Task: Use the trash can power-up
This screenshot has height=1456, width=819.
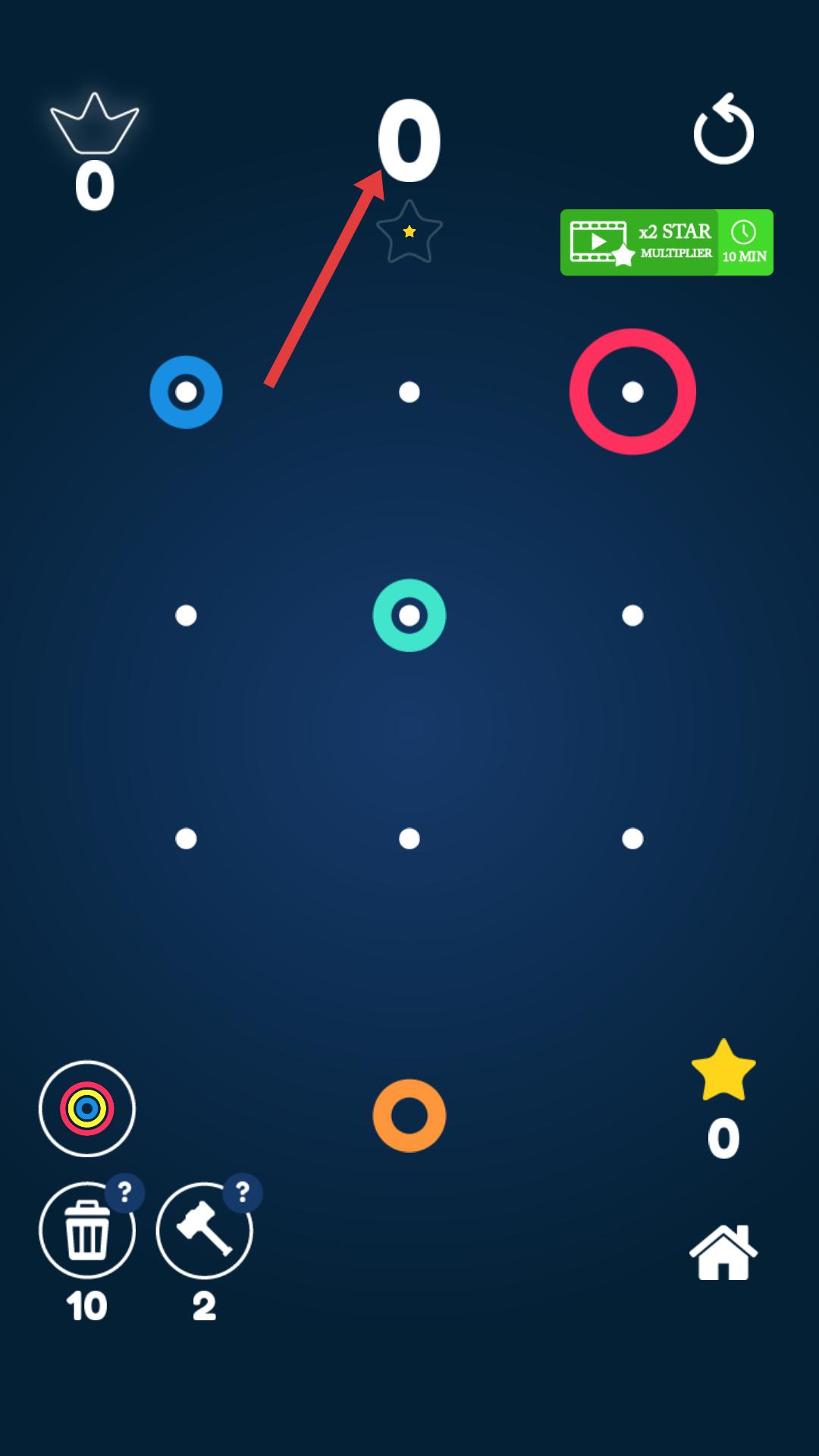Action: pyautogui.click(x=86, y=1231)
